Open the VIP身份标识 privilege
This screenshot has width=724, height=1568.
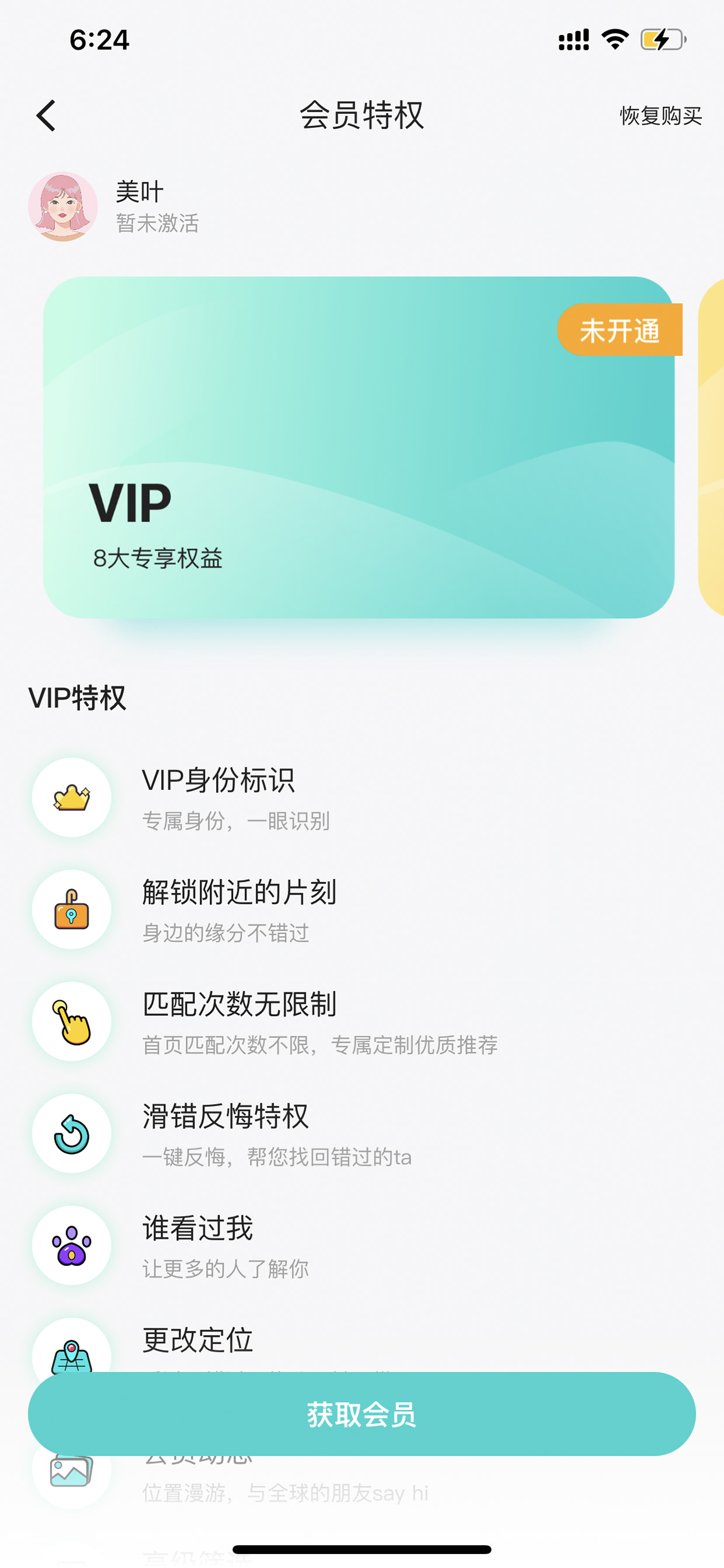click(x=362, y=797)
